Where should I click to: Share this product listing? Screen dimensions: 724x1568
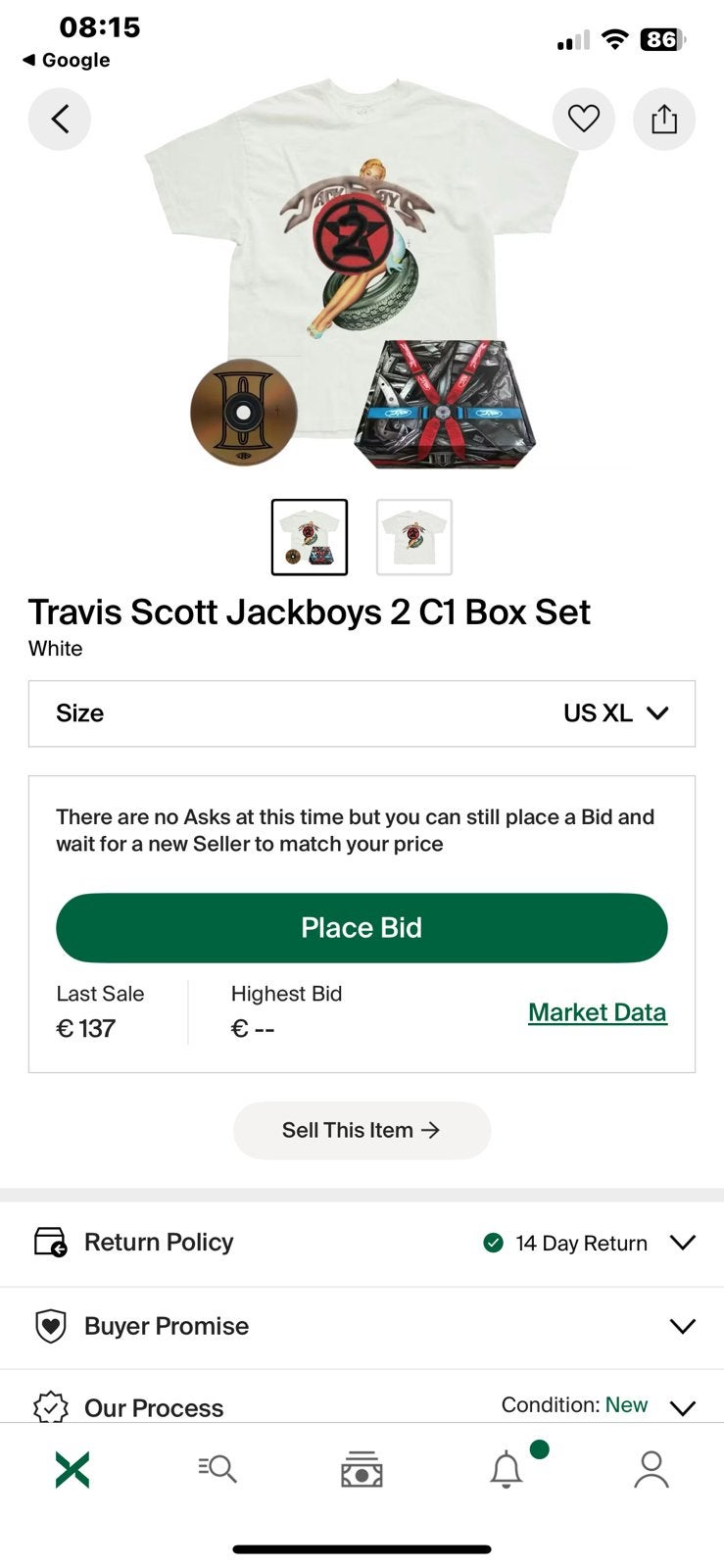[664, 120]
